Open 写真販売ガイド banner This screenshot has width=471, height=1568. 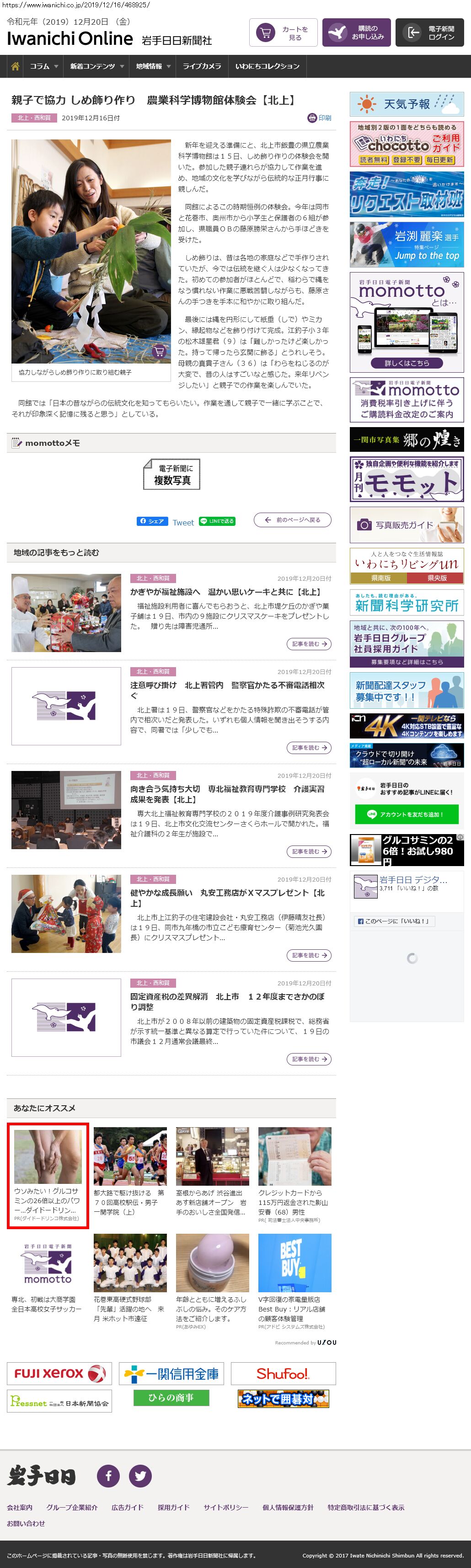tap(407, 524)
